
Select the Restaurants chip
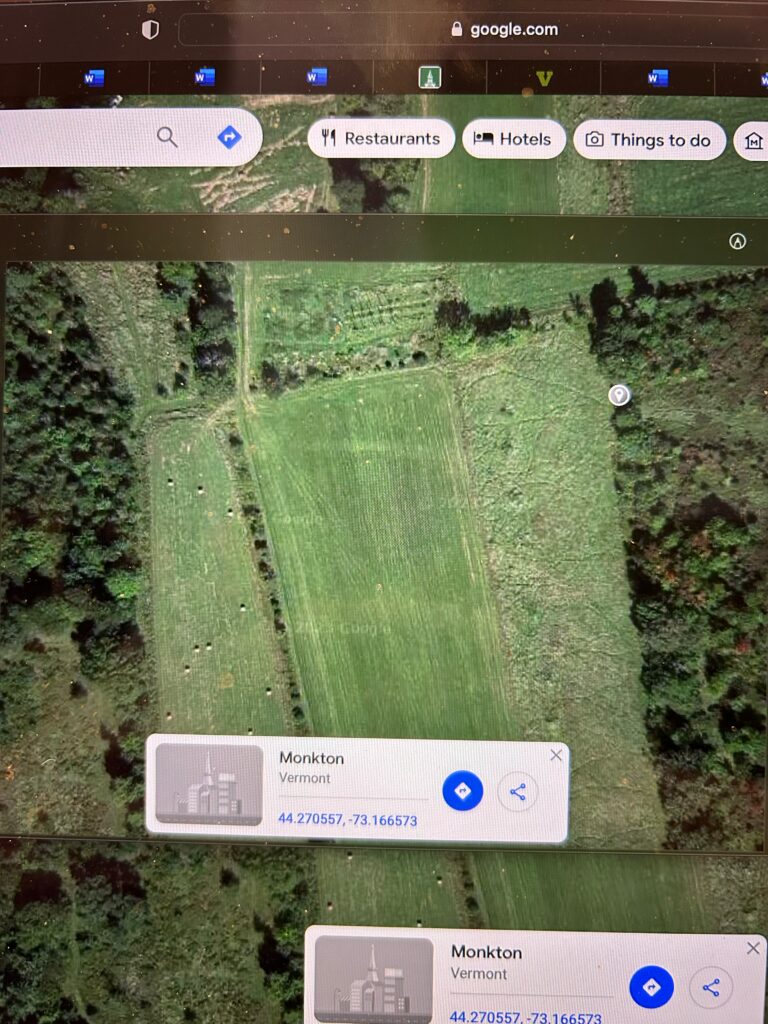(x=381, y=139)
